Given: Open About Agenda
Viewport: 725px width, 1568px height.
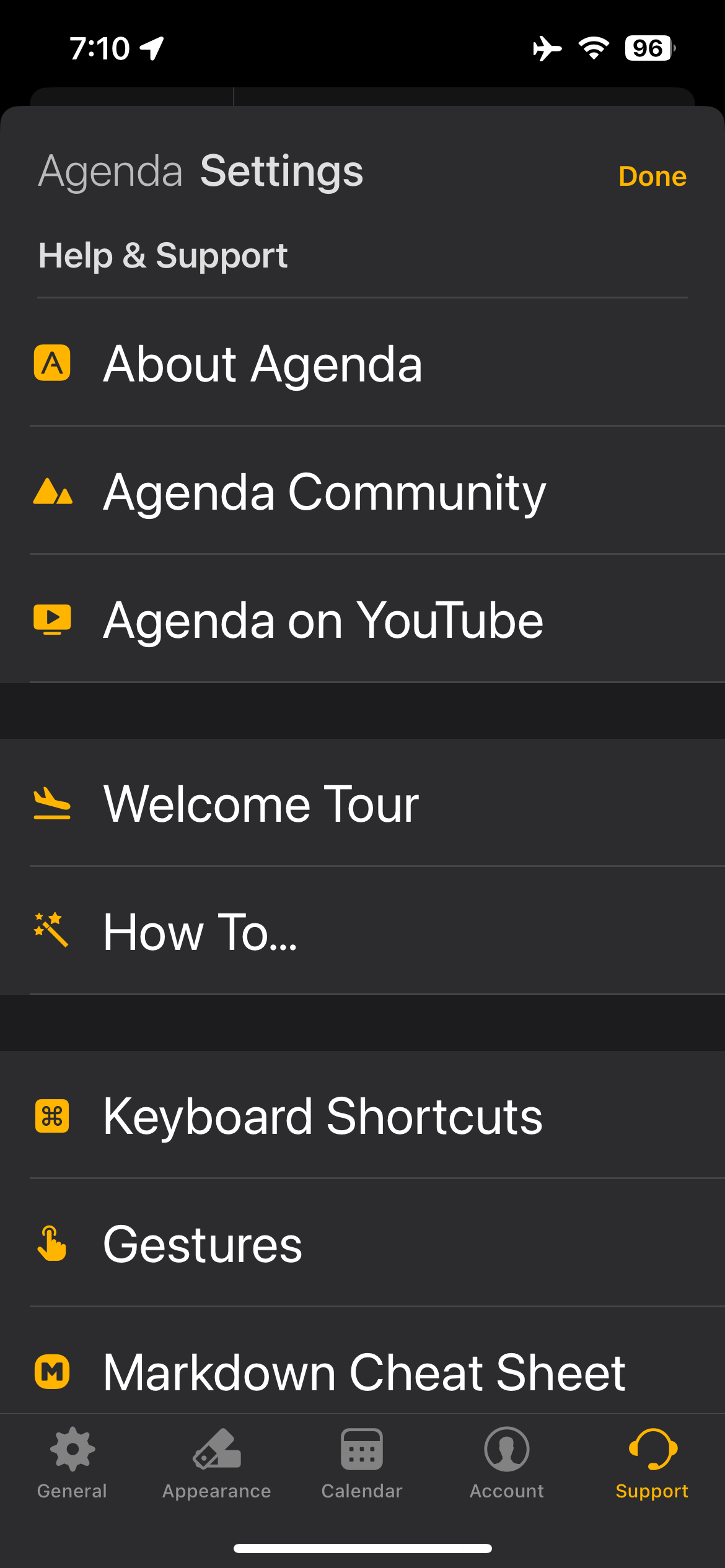Looking at the screenshot, I should 362,364.
